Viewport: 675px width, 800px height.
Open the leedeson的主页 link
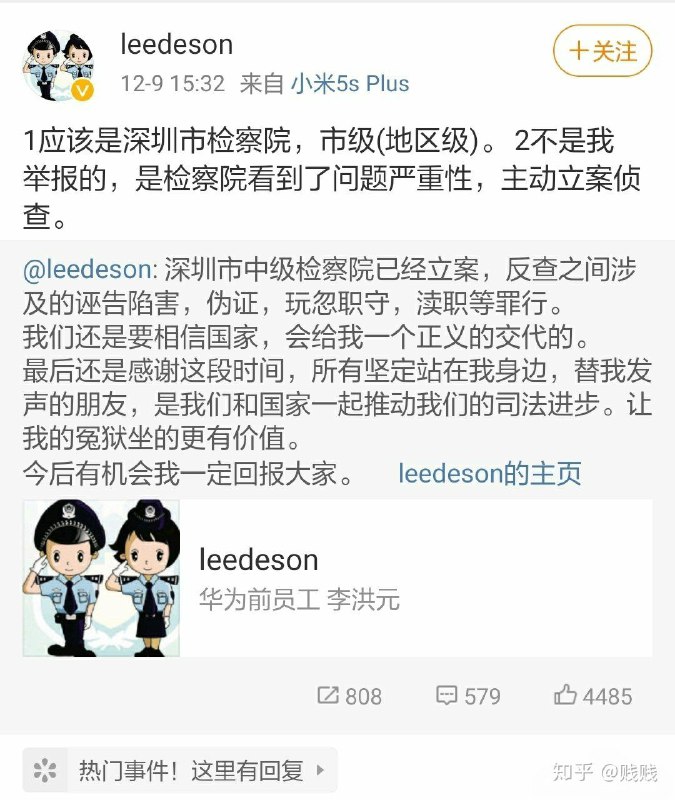click(489, 473)
